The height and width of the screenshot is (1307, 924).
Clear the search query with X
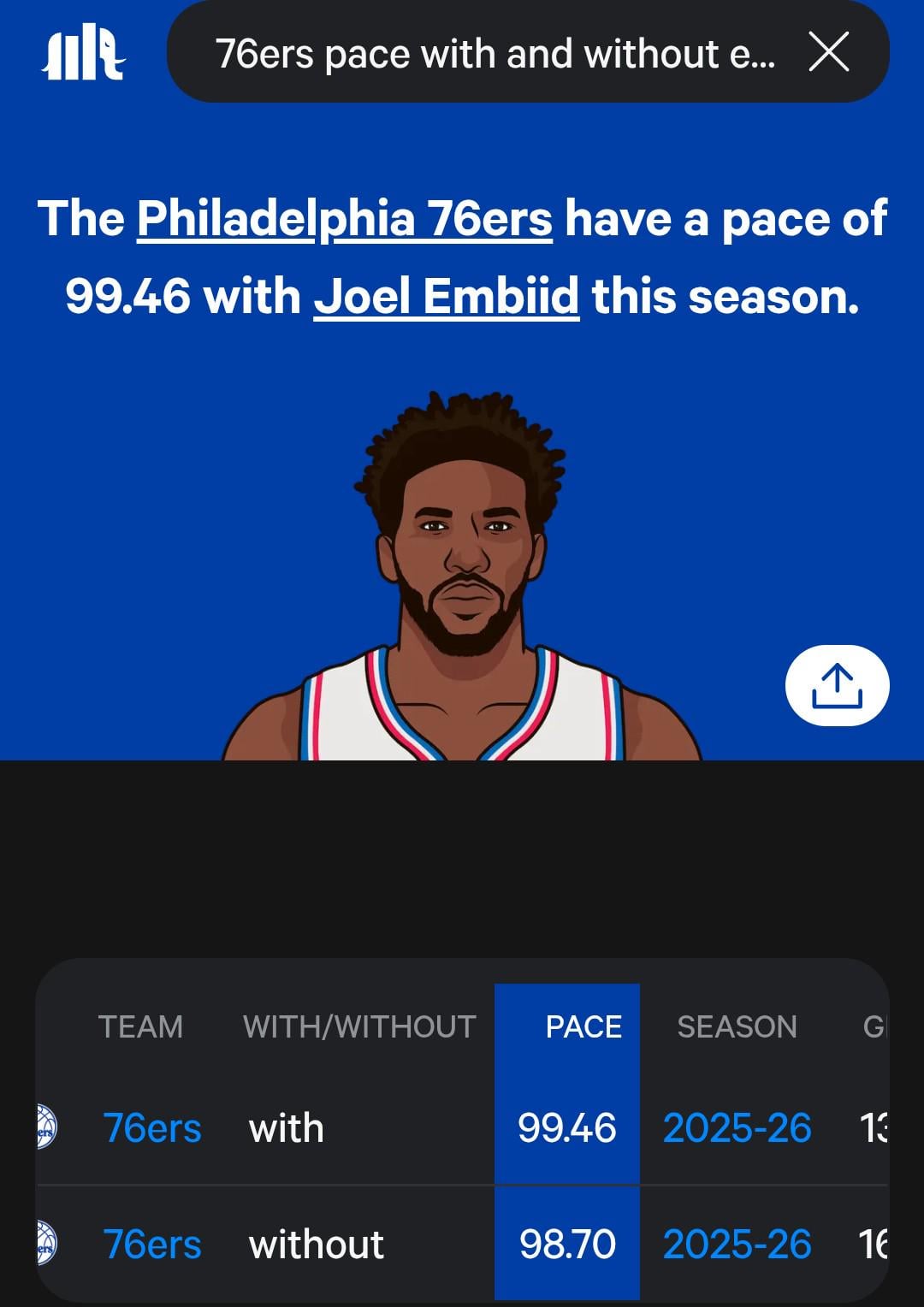pos(828,53)
